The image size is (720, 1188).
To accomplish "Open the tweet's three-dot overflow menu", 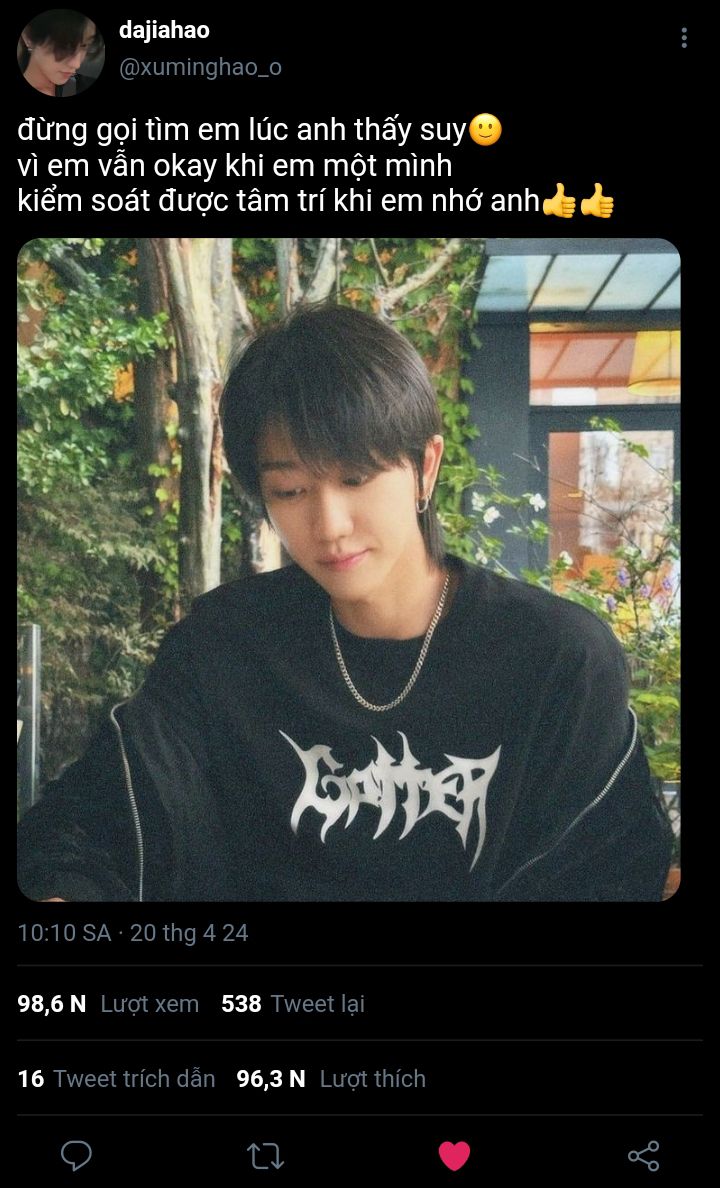I will (684, 38).
